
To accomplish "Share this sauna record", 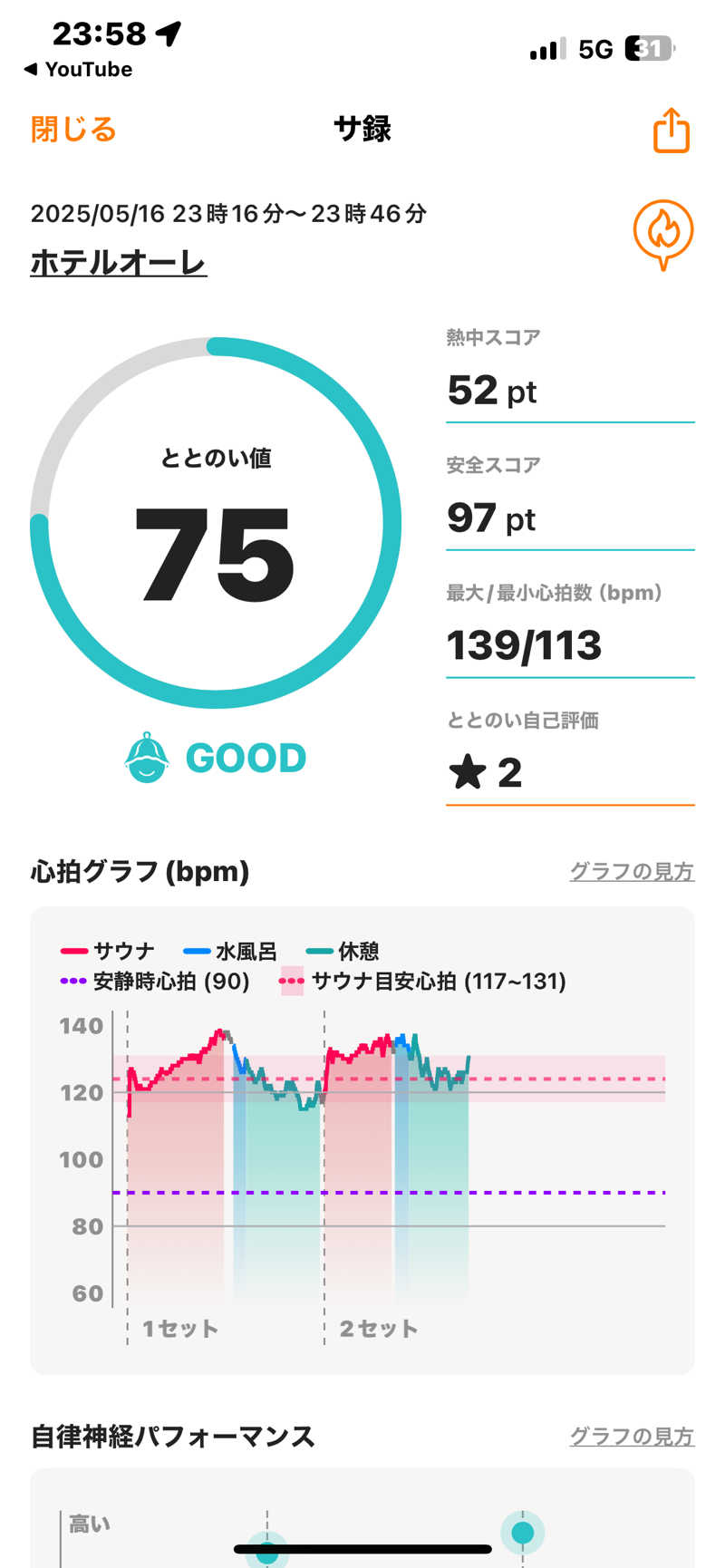I will coord(672,131).
